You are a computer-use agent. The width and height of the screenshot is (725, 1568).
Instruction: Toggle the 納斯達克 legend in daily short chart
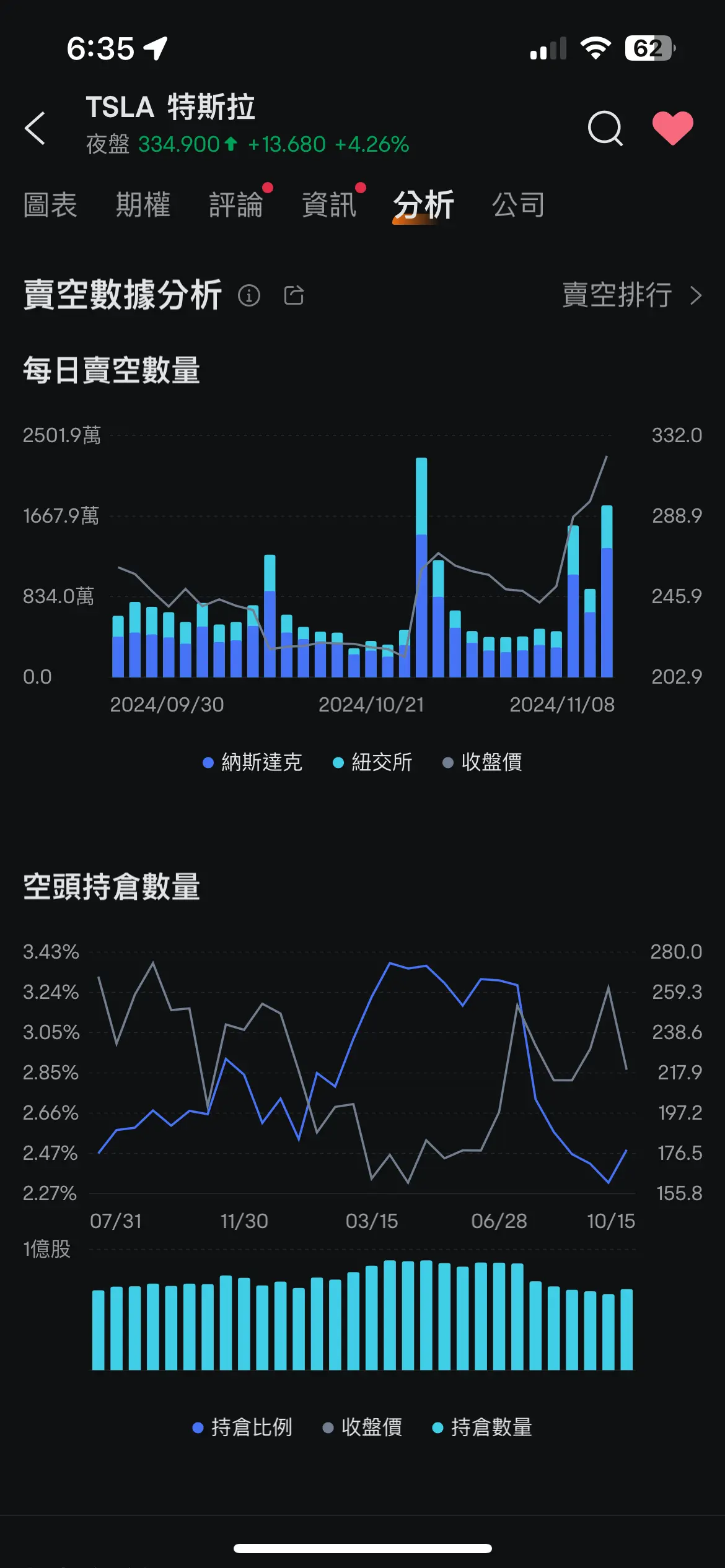point(260,763)
